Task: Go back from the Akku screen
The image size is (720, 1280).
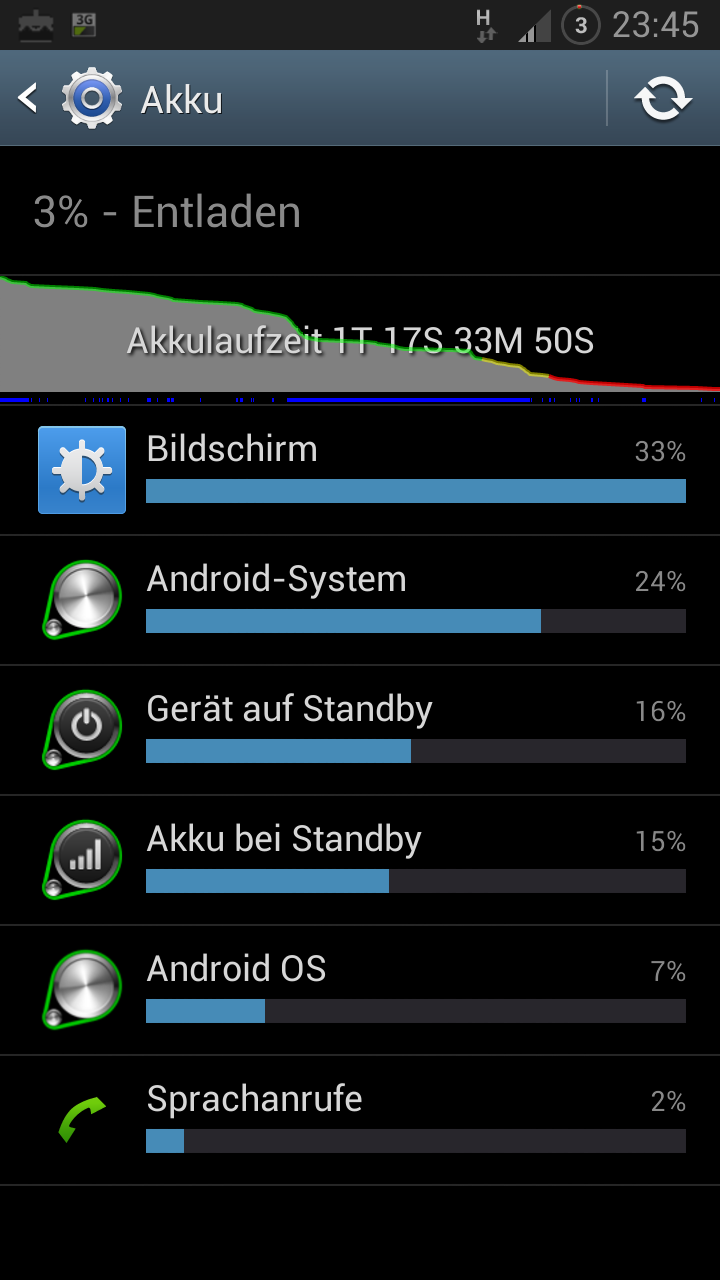Action: (x=70, y=99)
